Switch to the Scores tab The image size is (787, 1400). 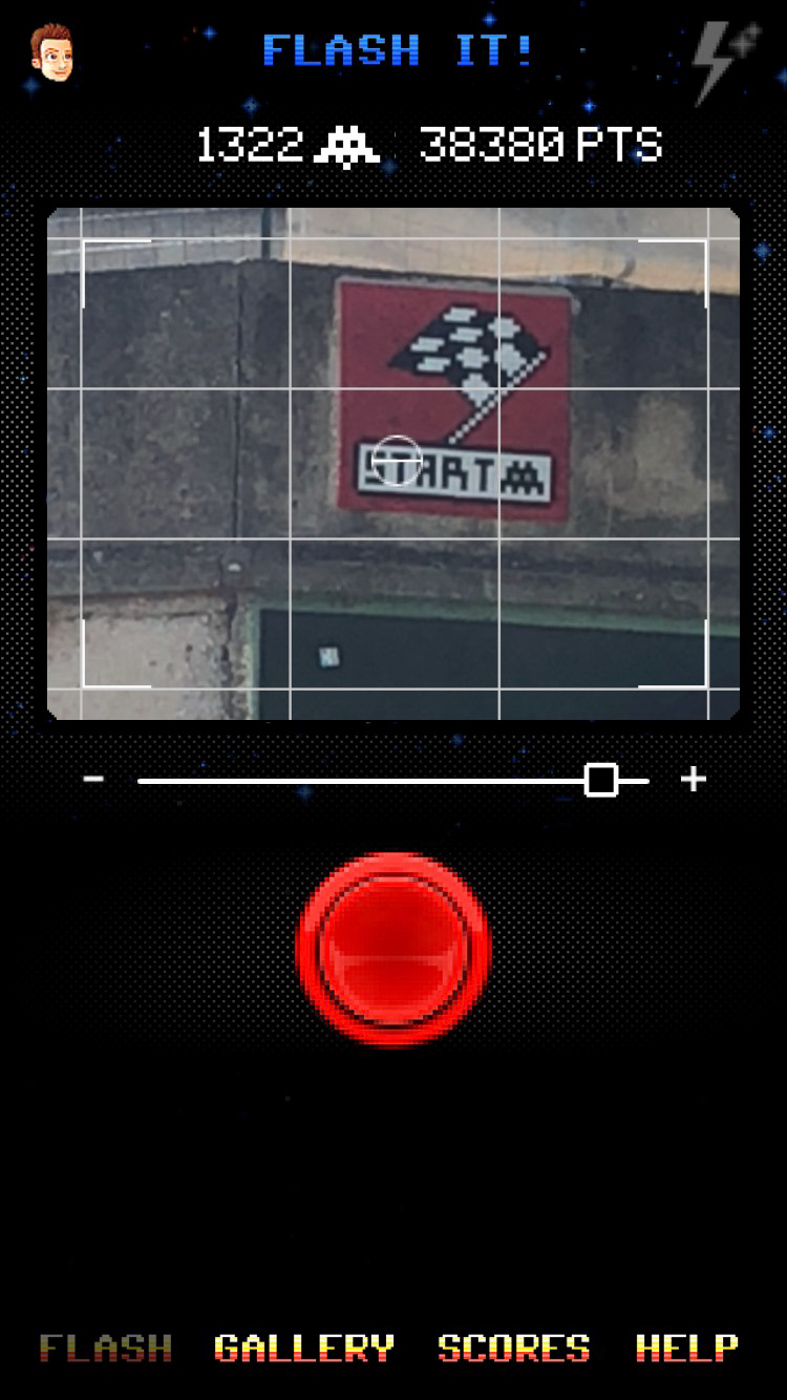tap(514, 1348)
